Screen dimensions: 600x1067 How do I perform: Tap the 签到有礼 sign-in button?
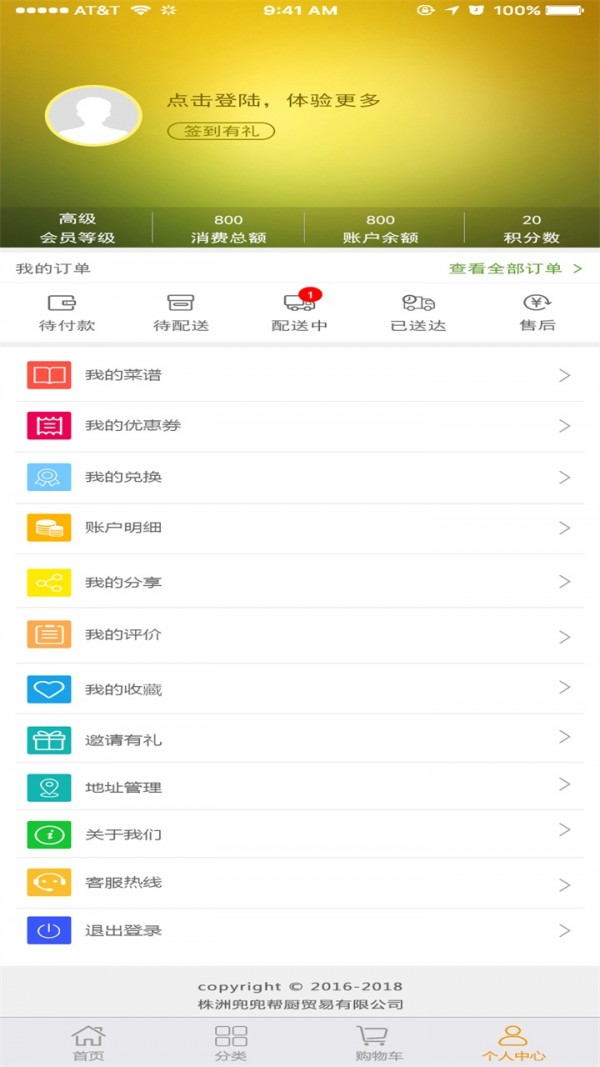221,131
